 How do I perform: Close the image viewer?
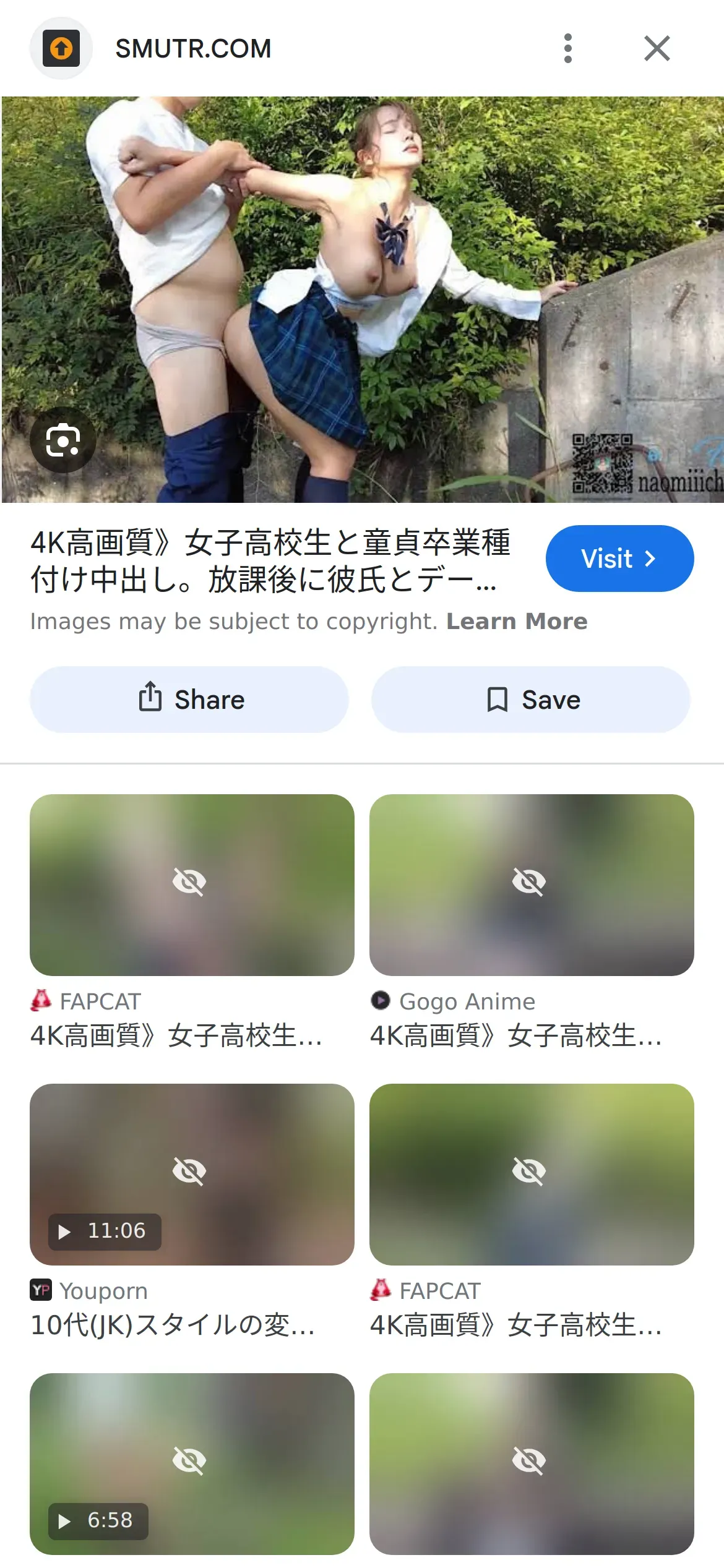(x=657, y=48)
